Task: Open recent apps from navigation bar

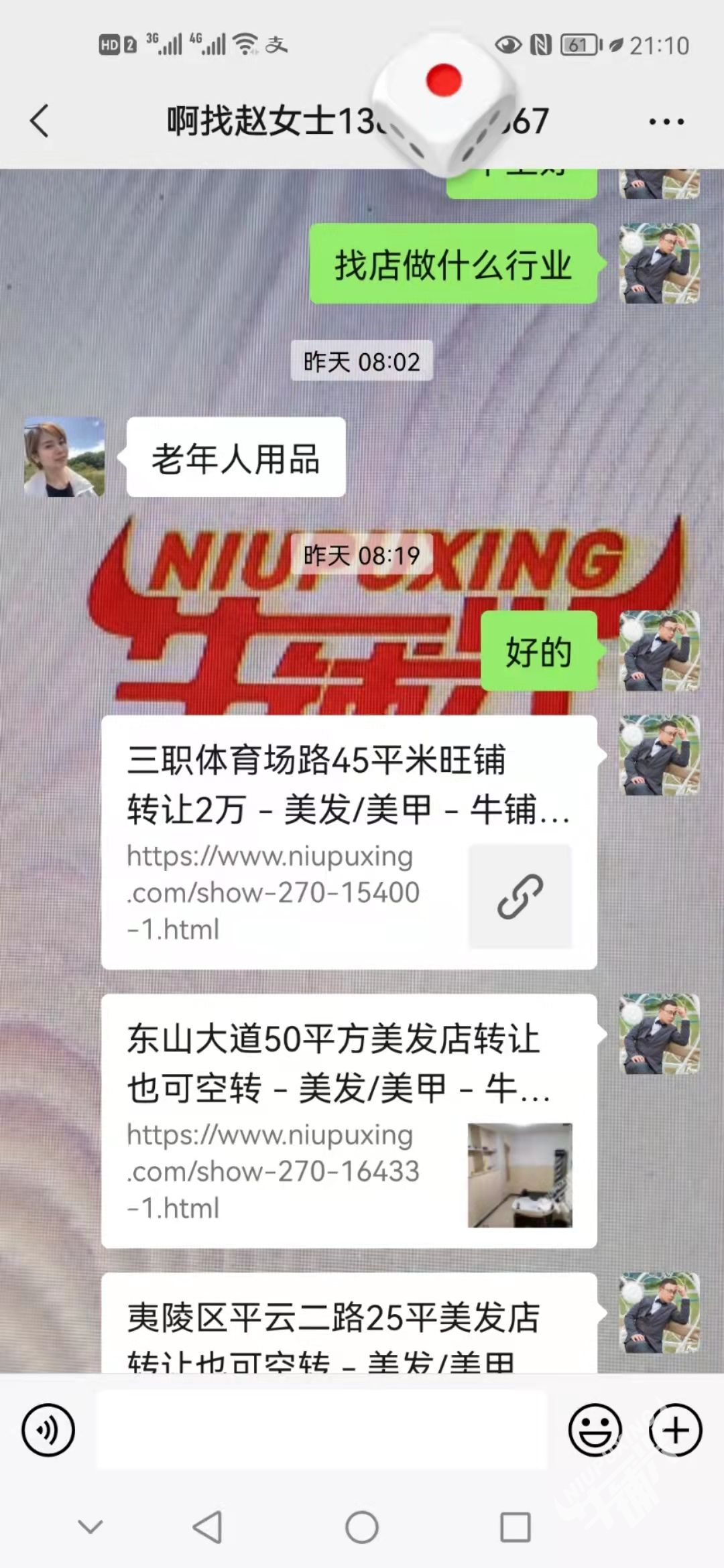Action: pos(516,1528)
